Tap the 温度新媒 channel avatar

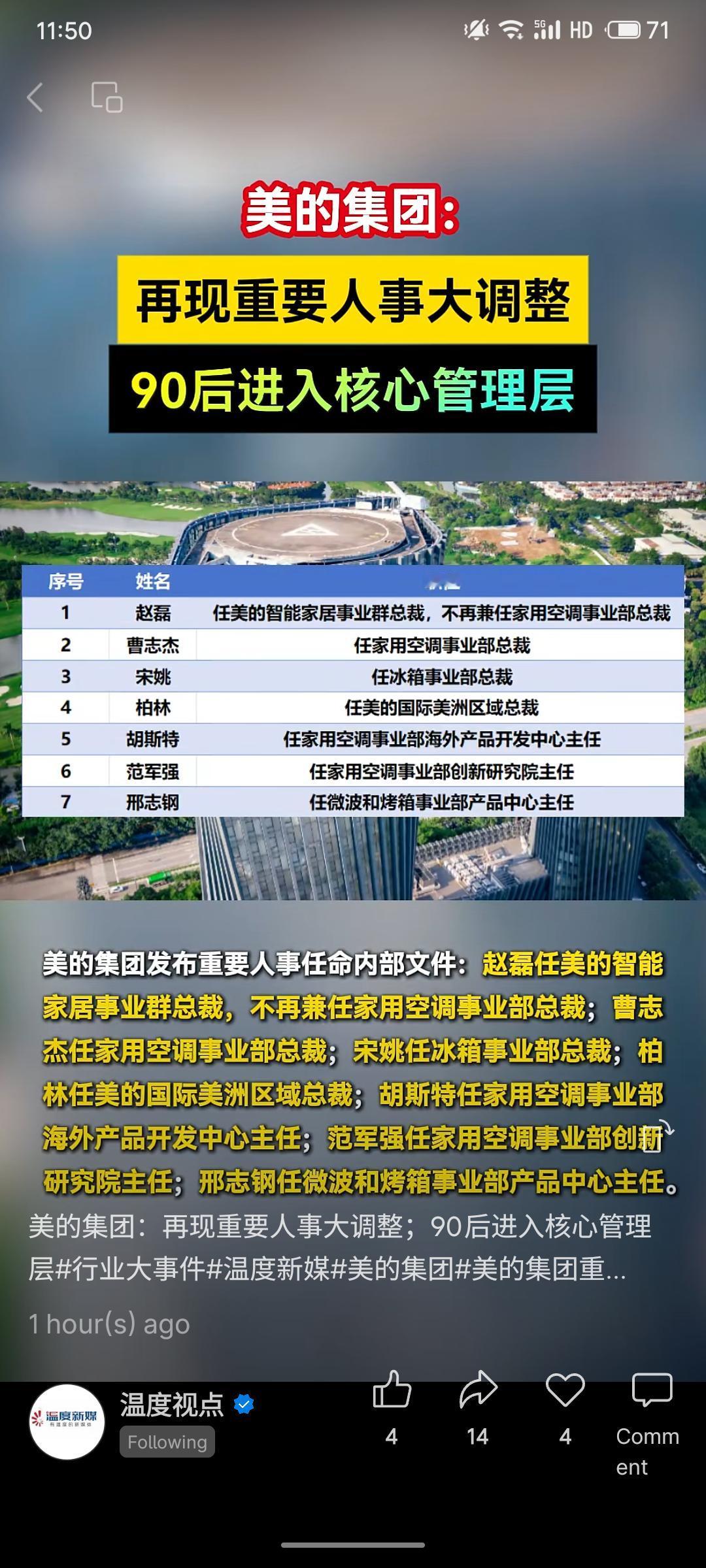click(x=67, y=1419)
